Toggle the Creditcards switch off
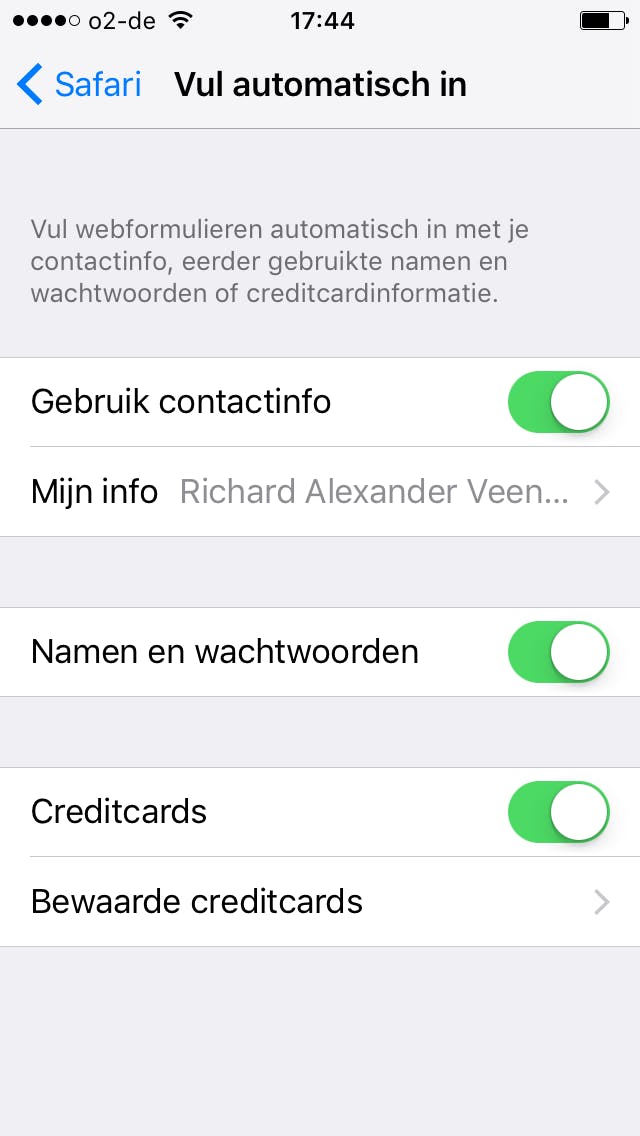The height and width of the screenshot is (1136, 640). (x=558, y=812)
